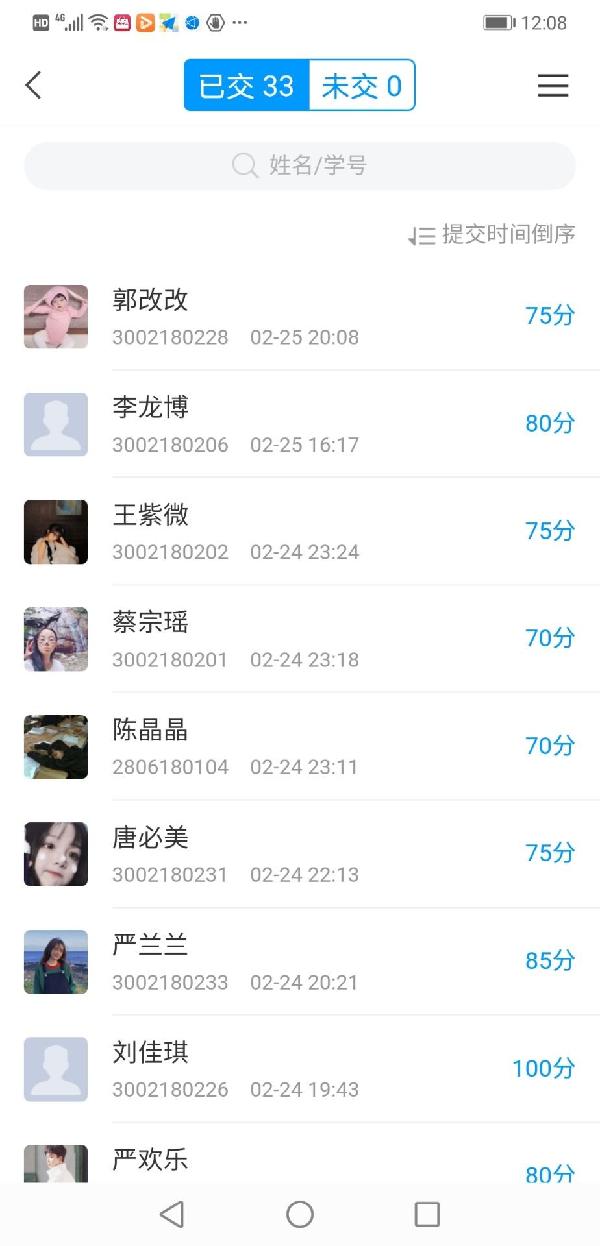Open the hamburger menu at top right
Image resolution: width=600 pixels, height=1246 pixels.
click(553, 86)
